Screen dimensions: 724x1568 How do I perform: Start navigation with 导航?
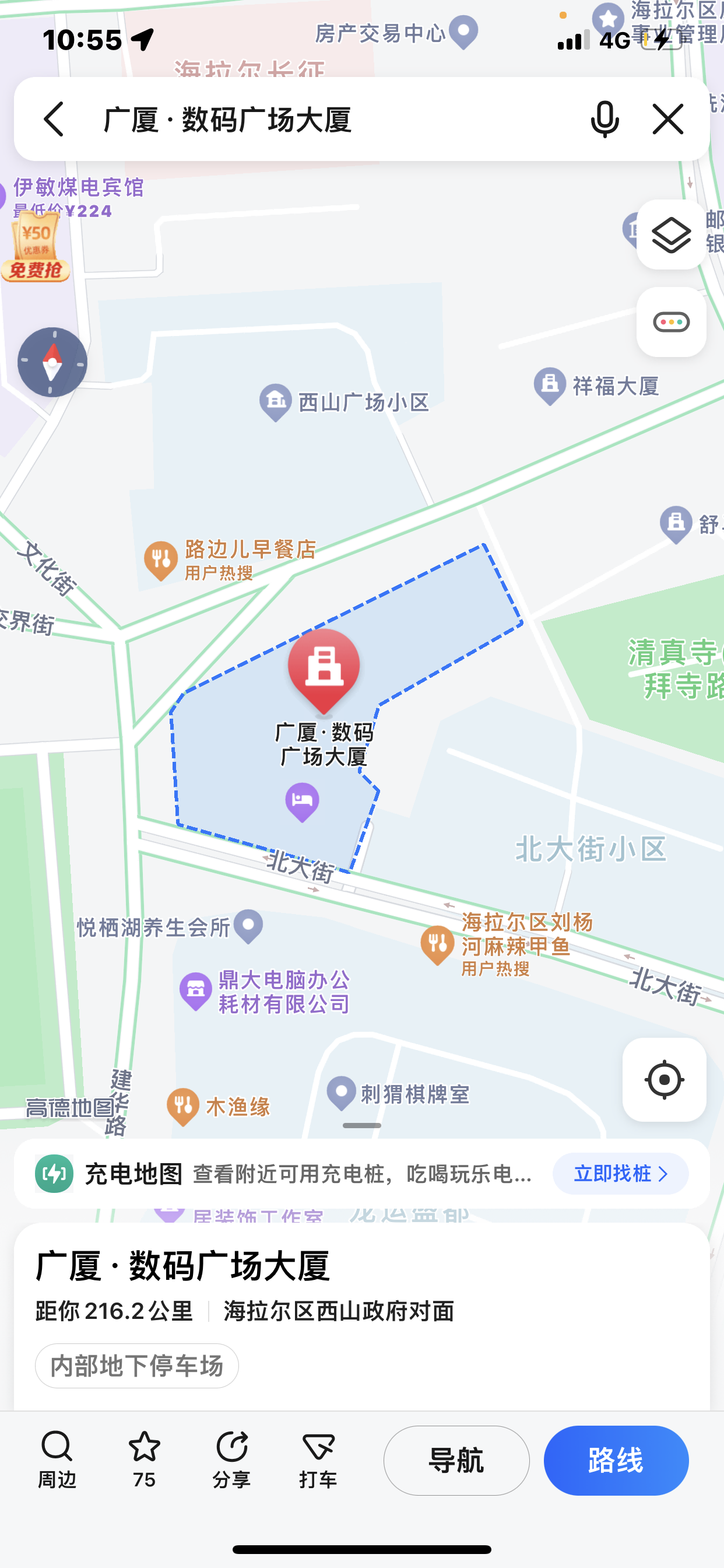tap(456, 1460)
